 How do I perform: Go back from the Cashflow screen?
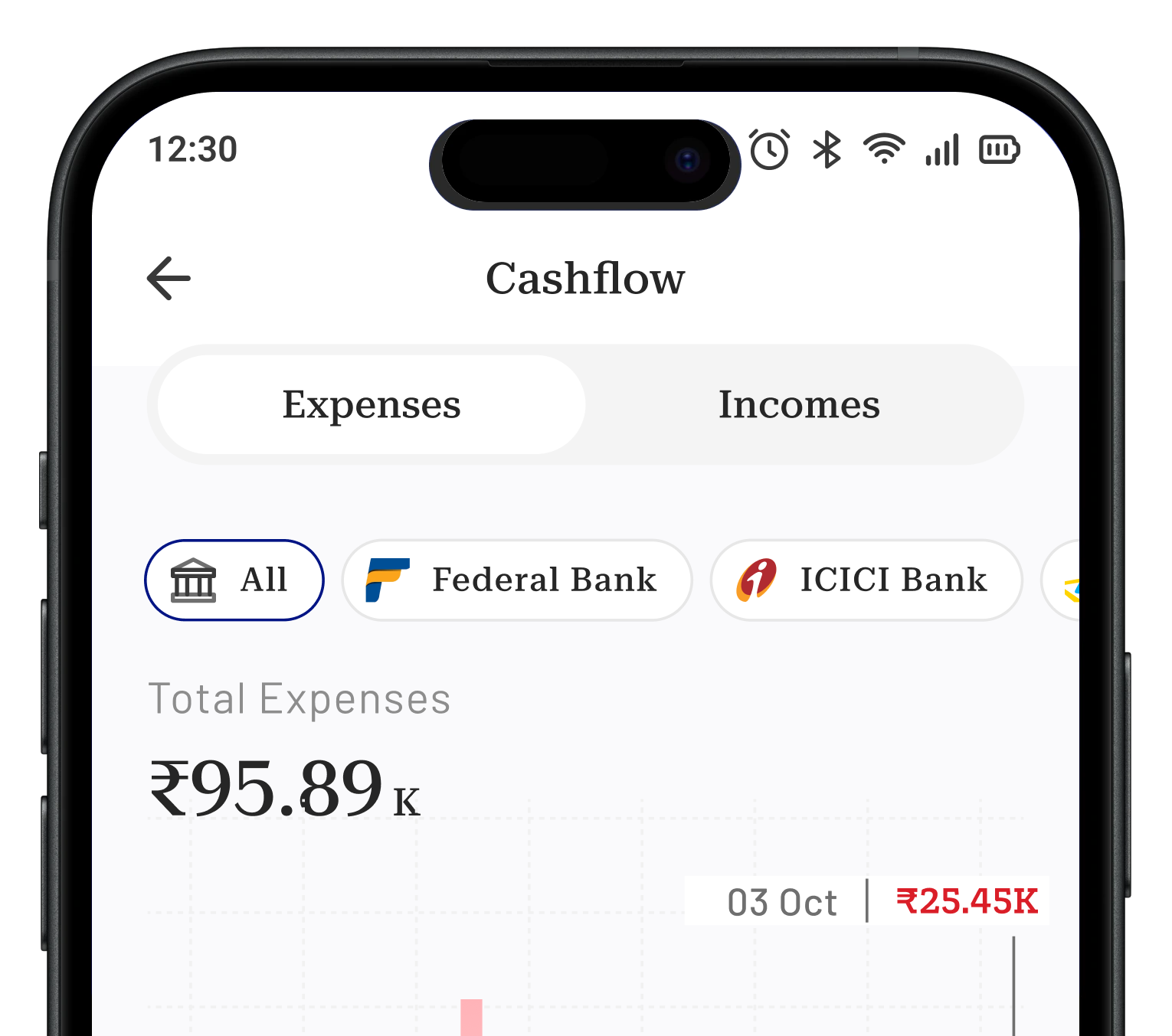pos(169,278)
